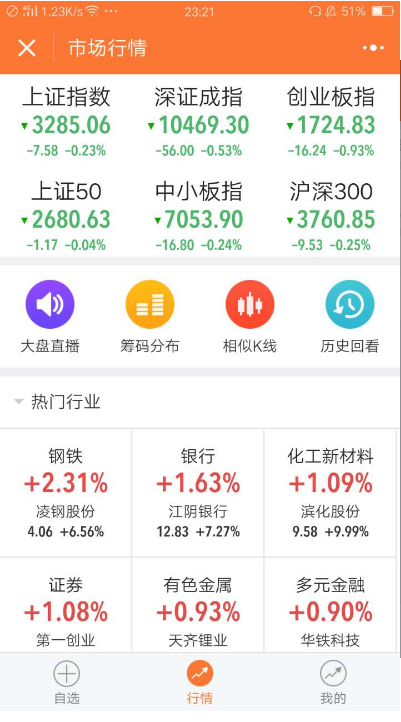Viewport: 401px width, 722px height.
Task: Open the 银行 industry card
Action: click(x=198, y=493)
